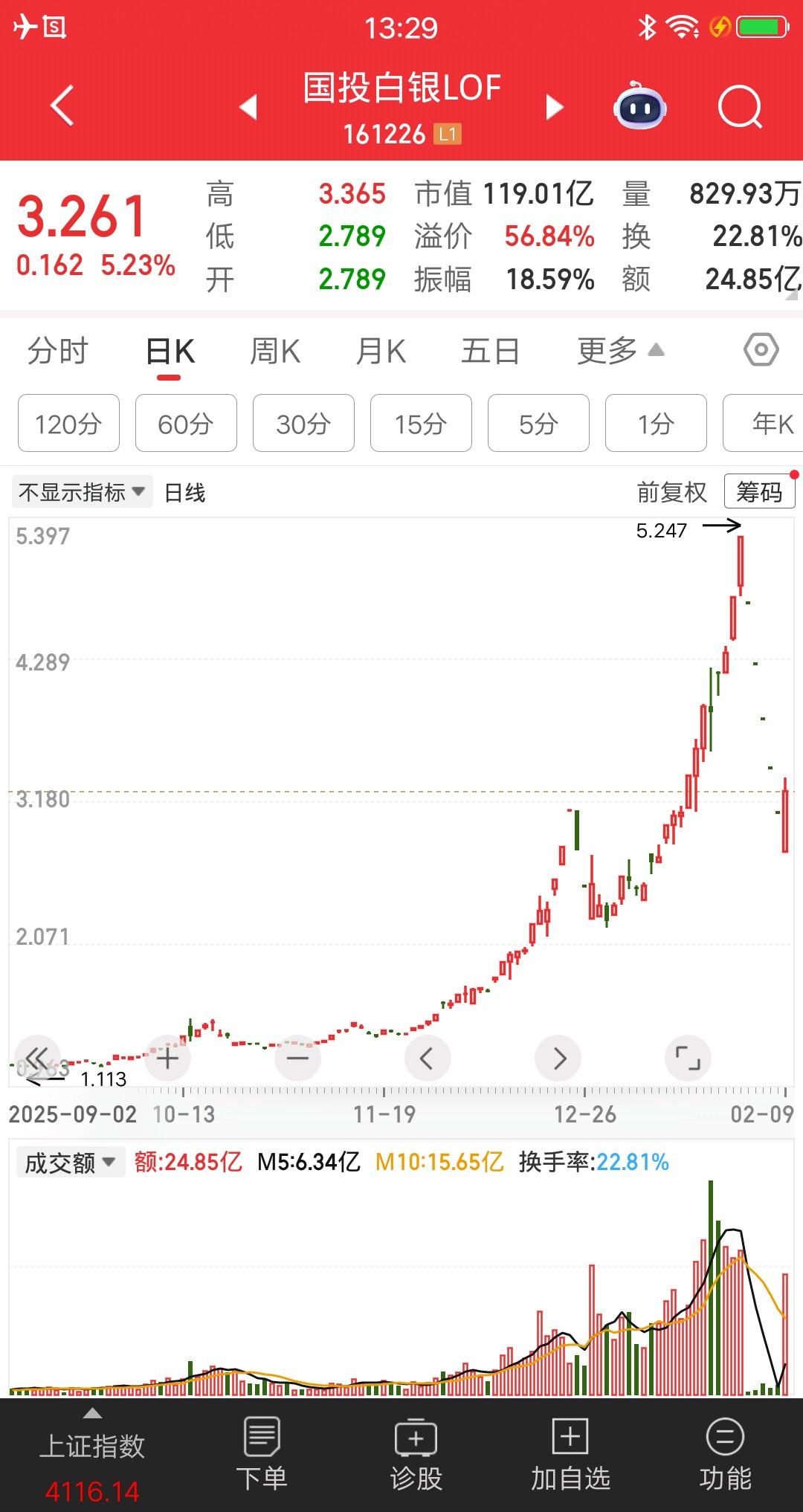Open chart settings hexagon icon

coord(761,349)
